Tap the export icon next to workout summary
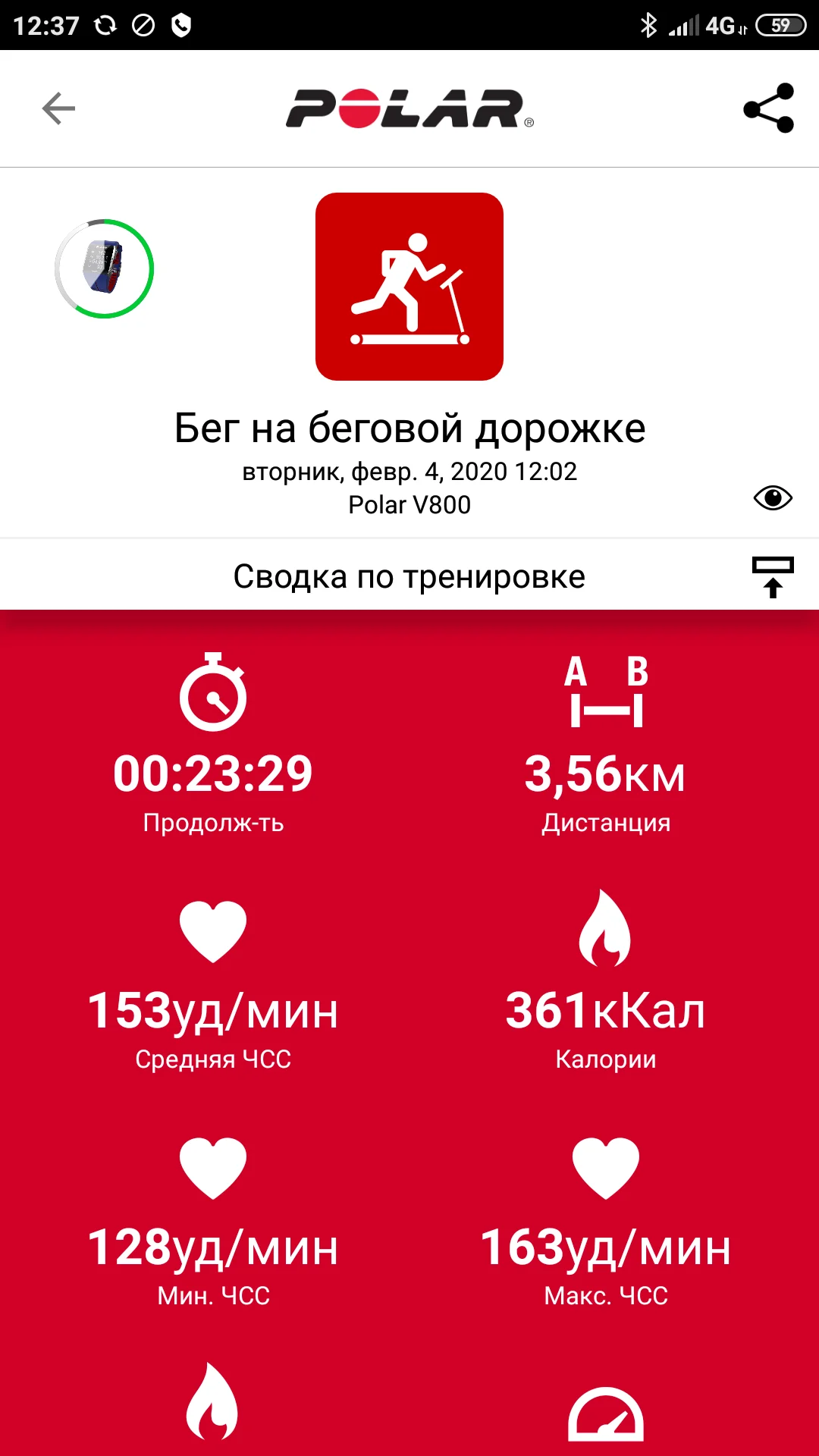 [x=773, y=576]
